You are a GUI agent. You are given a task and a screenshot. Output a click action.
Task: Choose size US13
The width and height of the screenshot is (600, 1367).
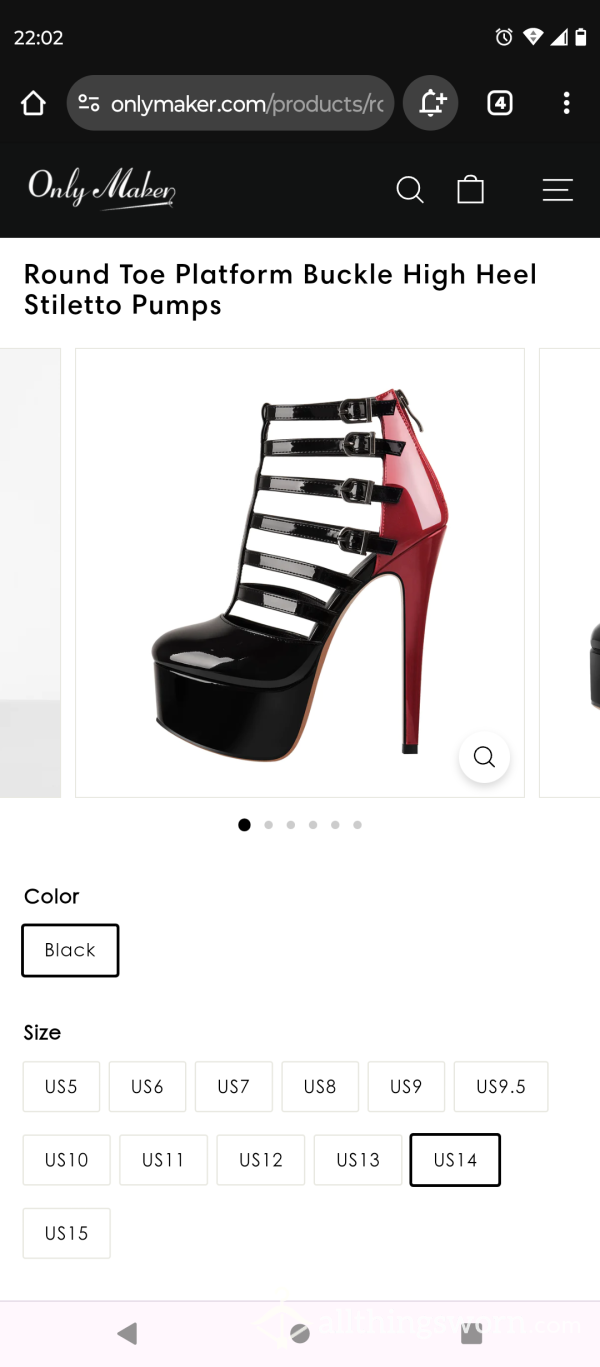point(358,1160)
